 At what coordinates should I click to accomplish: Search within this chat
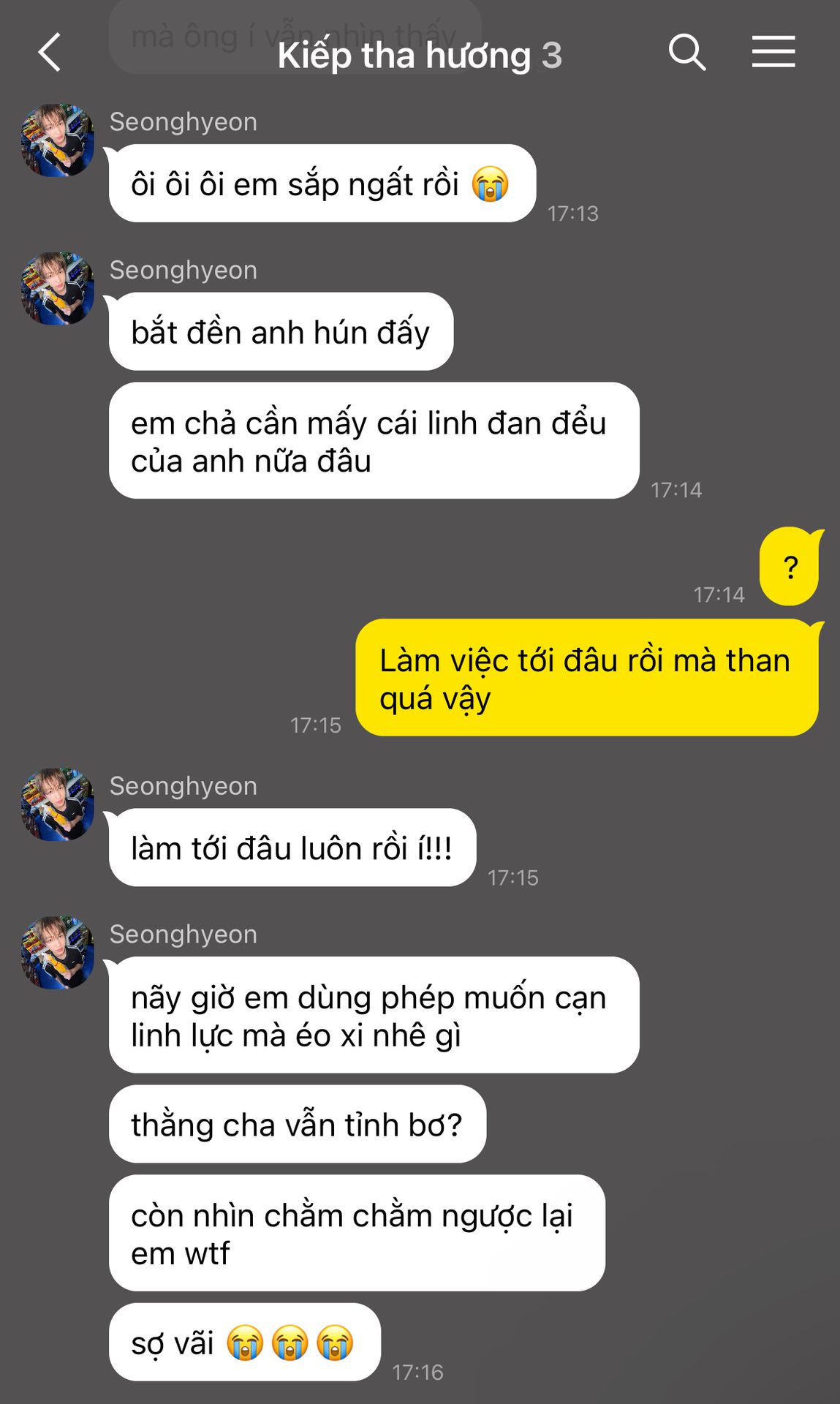(x=686, y=53)
